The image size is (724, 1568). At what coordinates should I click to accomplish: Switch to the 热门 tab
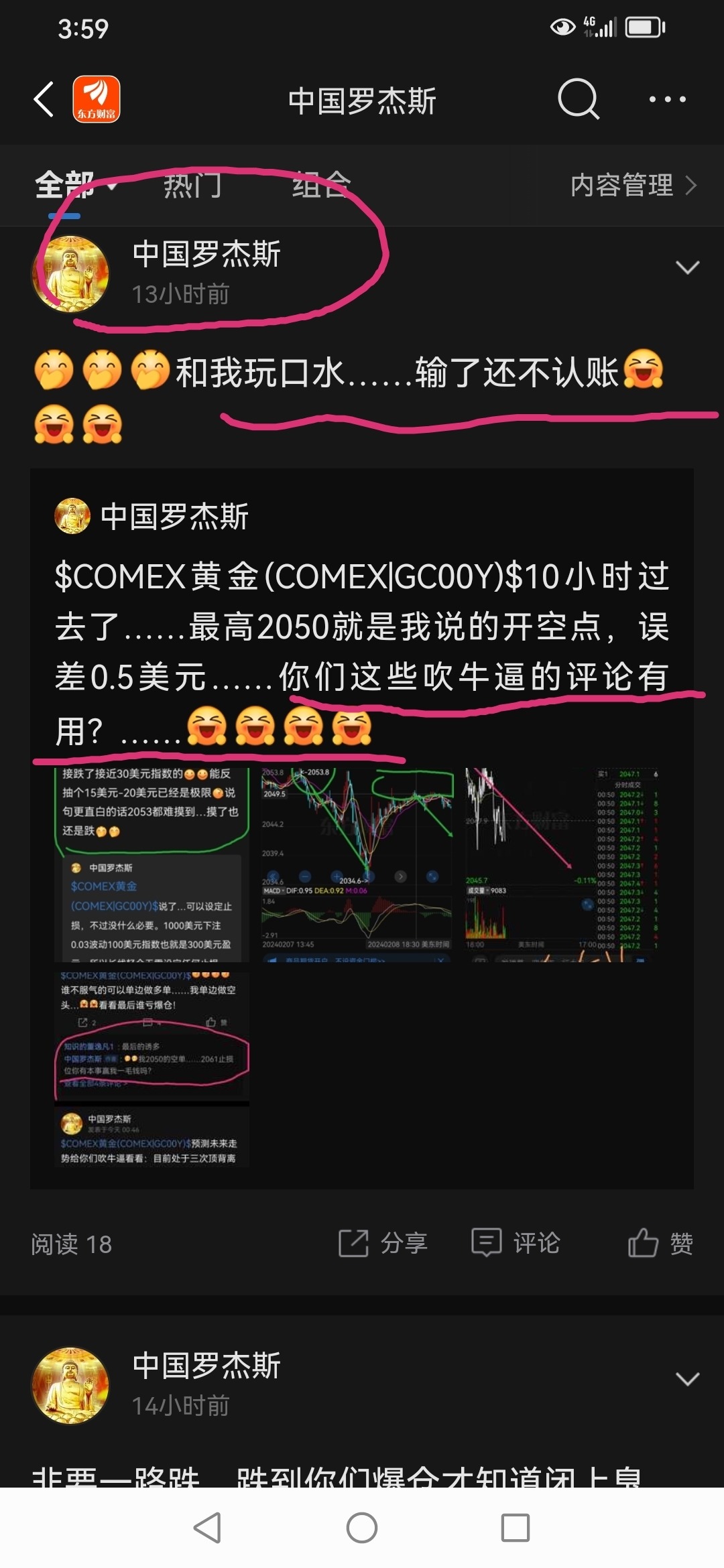[193, 185]
